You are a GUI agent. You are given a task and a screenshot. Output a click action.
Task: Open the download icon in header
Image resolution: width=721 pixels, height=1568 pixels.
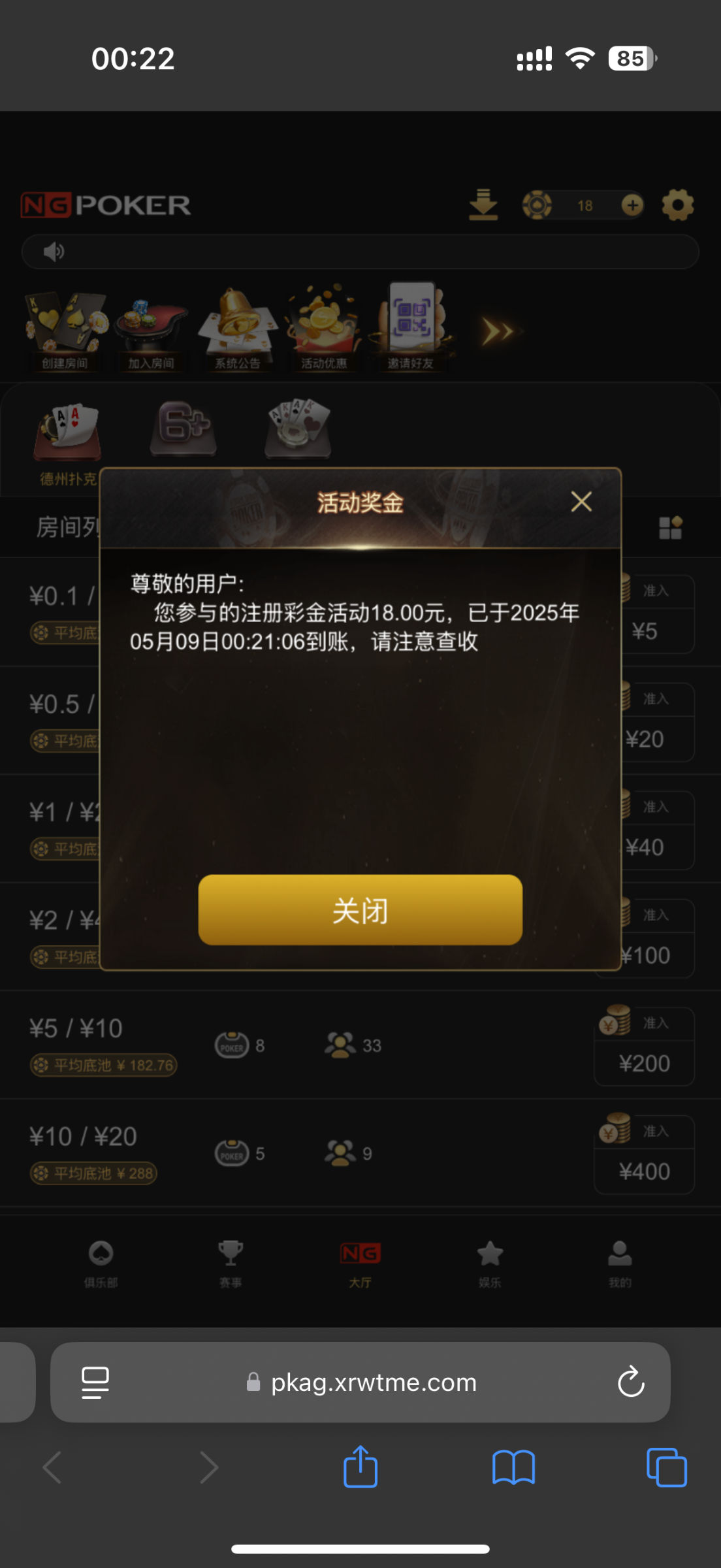tap(483, 205)
